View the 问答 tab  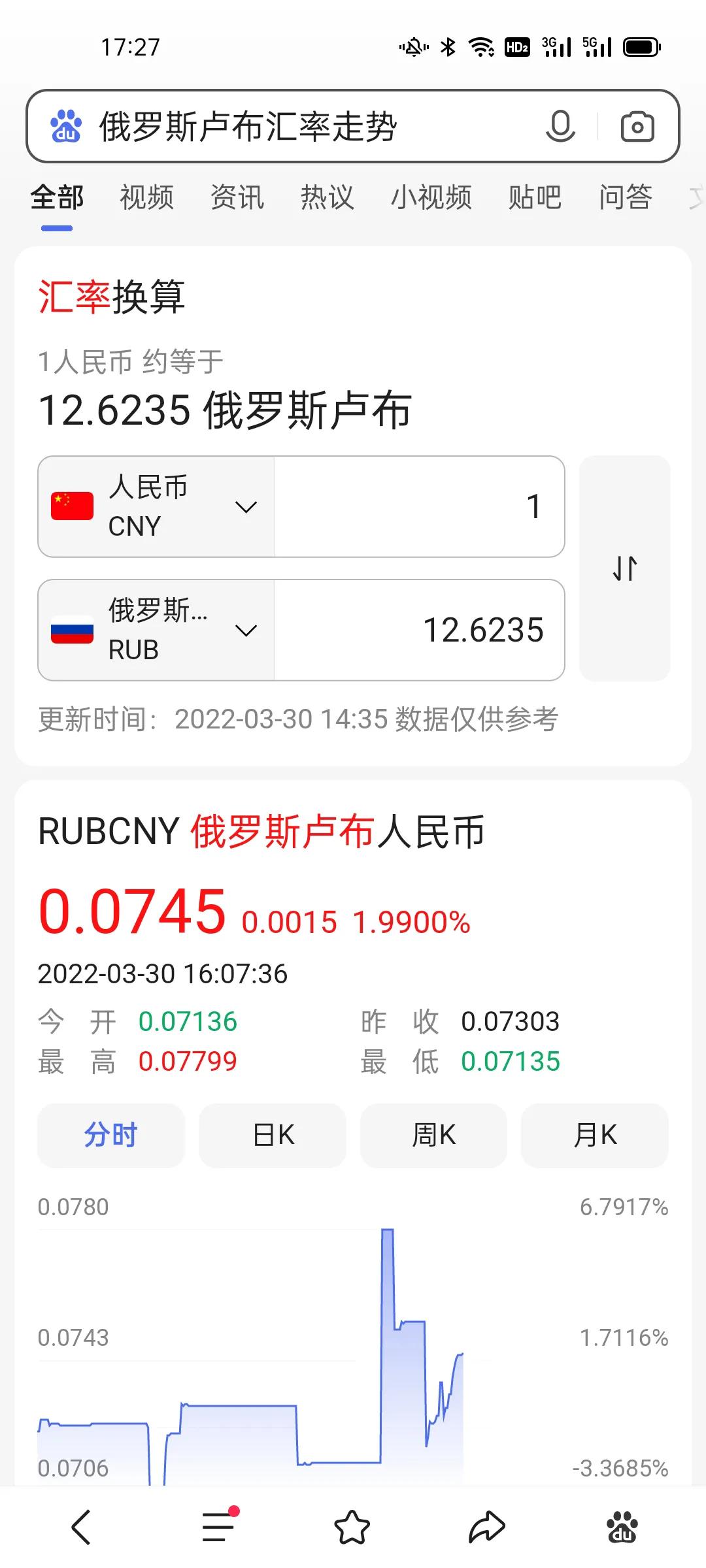click(626, 197)
